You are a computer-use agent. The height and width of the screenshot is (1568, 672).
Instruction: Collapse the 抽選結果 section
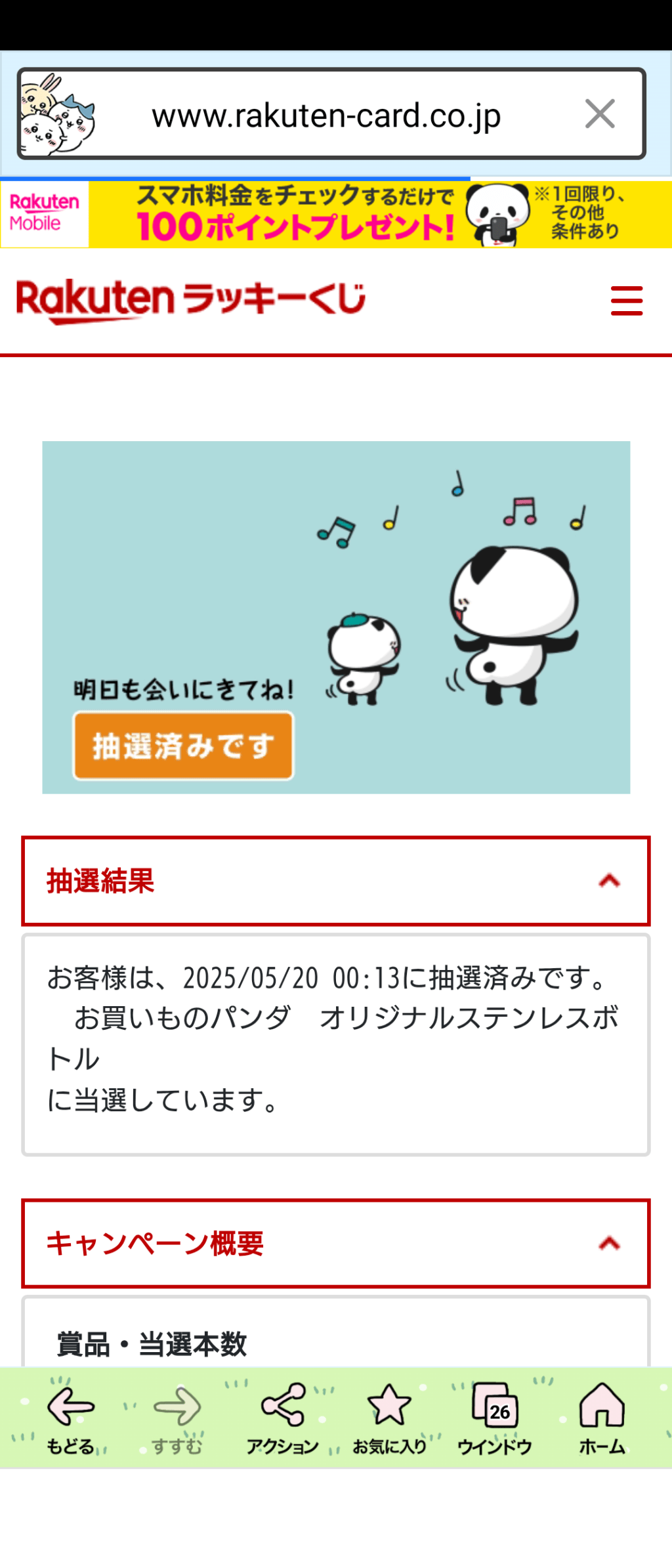609,881
